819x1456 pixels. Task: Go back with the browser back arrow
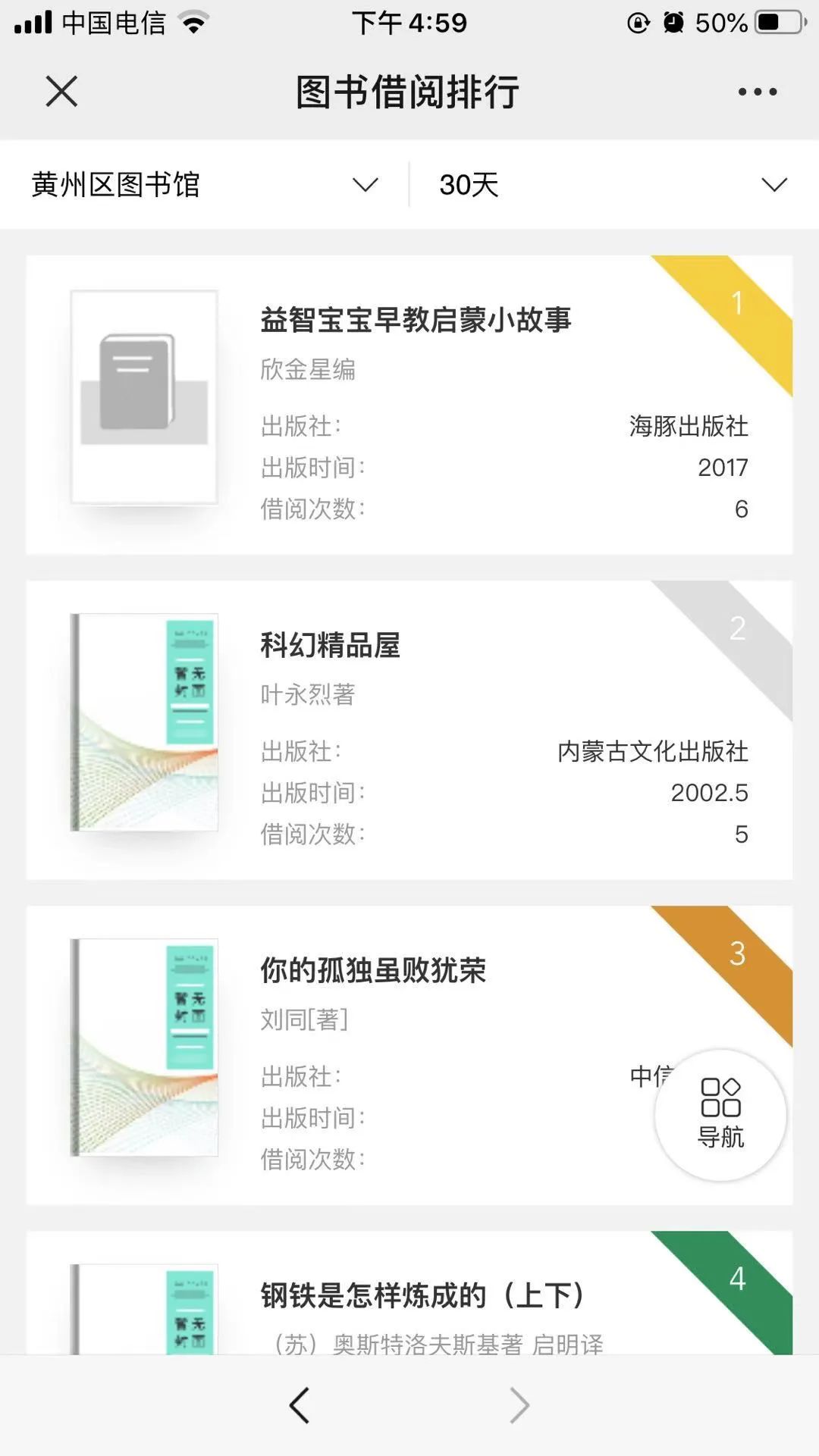(300, 1405)
